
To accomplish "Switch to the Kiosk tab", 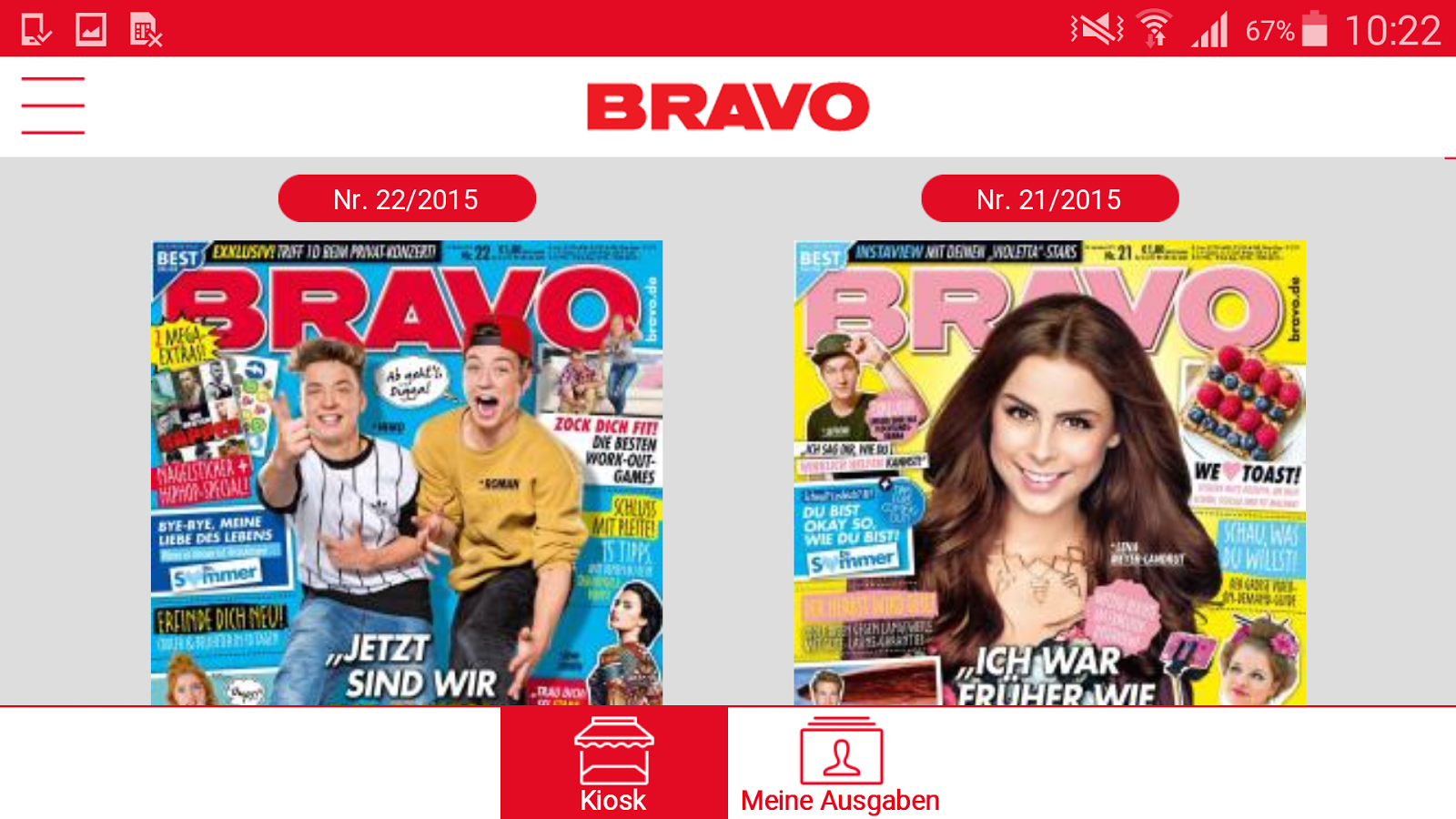I will point(613,763).
